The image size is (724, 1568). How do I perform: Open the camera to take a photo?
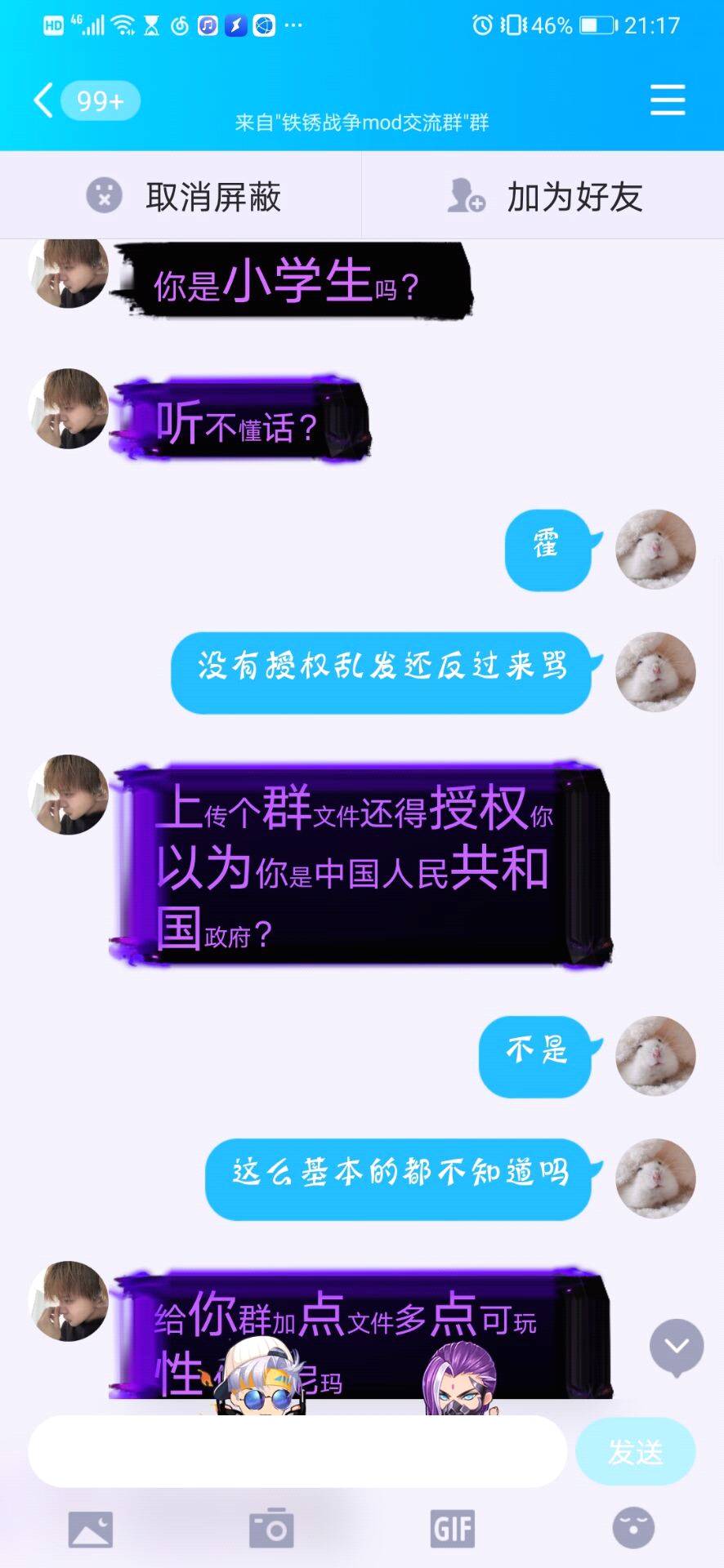point(271,1529)
